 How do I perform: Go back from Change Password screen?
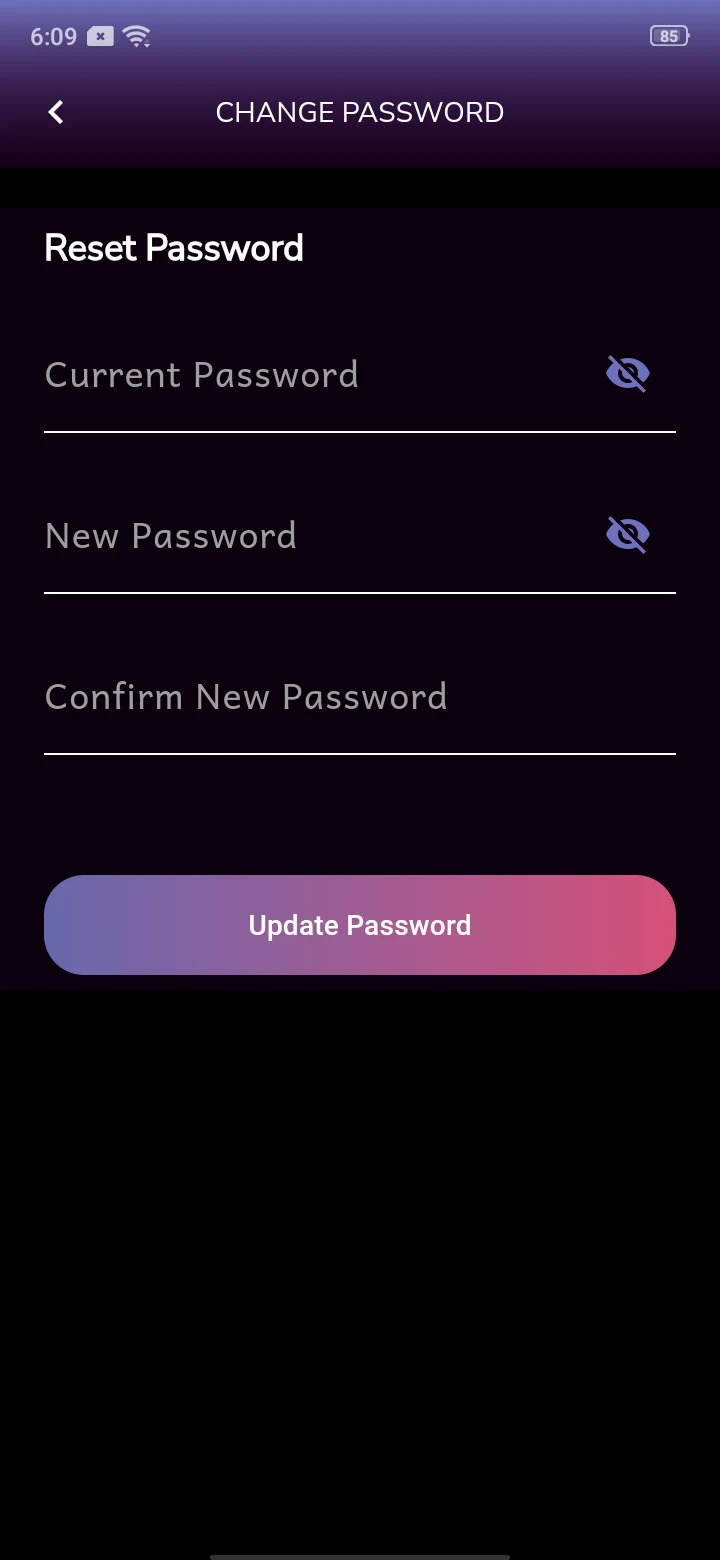click(56, 112)
